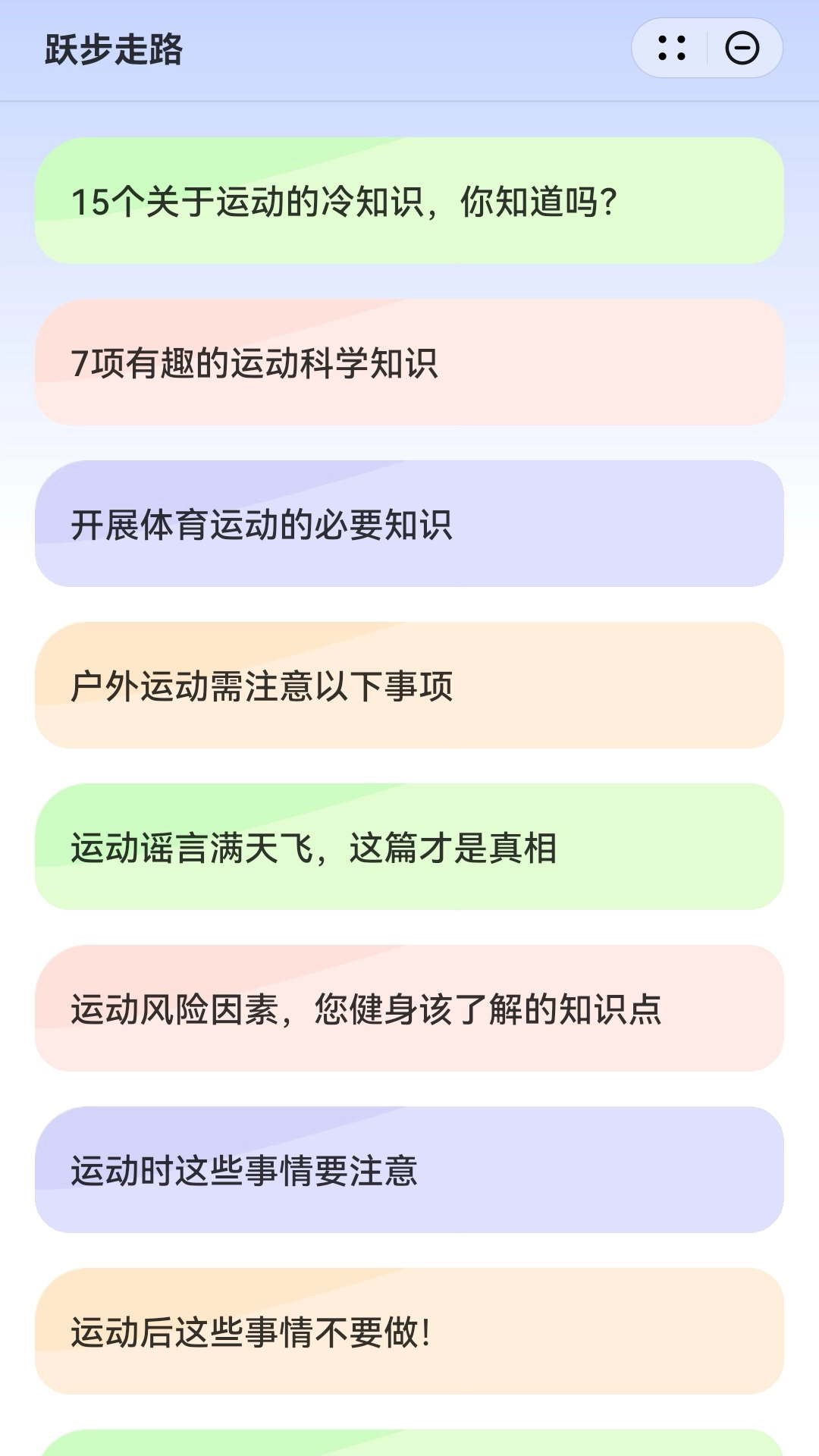Viewport: 819px width, 1456px height.
Task: View 户外运动需注意以下事项
Action: (x=409, y=686)
